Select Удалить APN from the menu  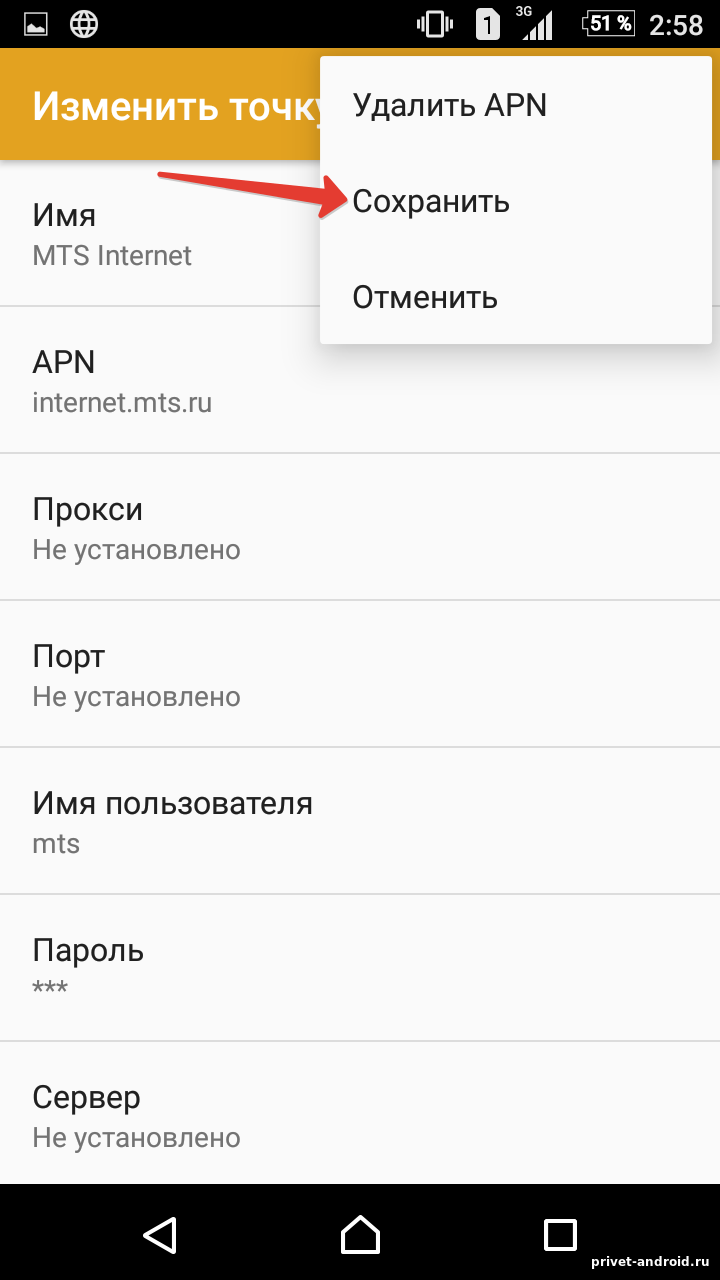click(450, 106)
